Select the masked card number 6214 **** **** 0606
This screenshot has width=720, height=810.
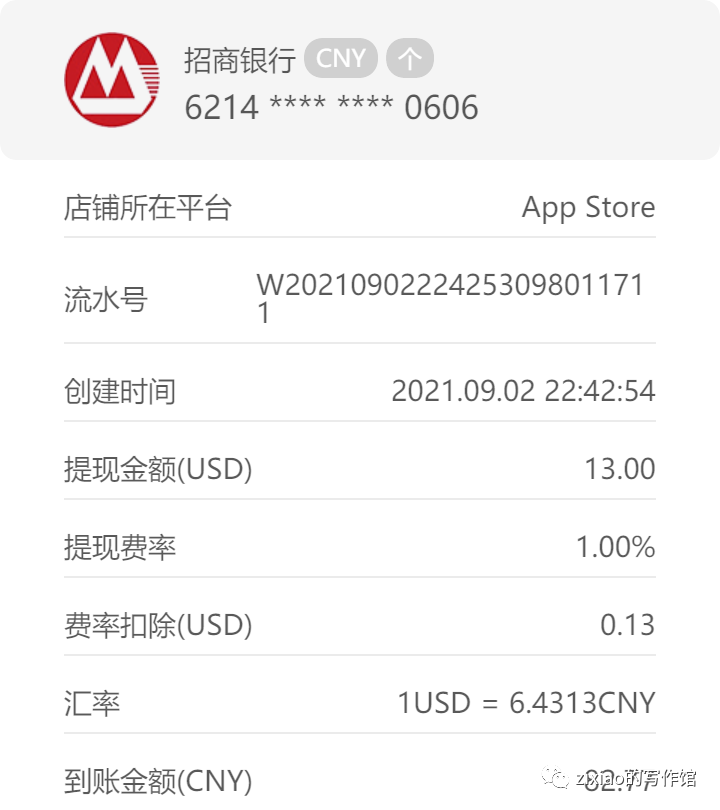pyautogui.click(x=332, y=107)
